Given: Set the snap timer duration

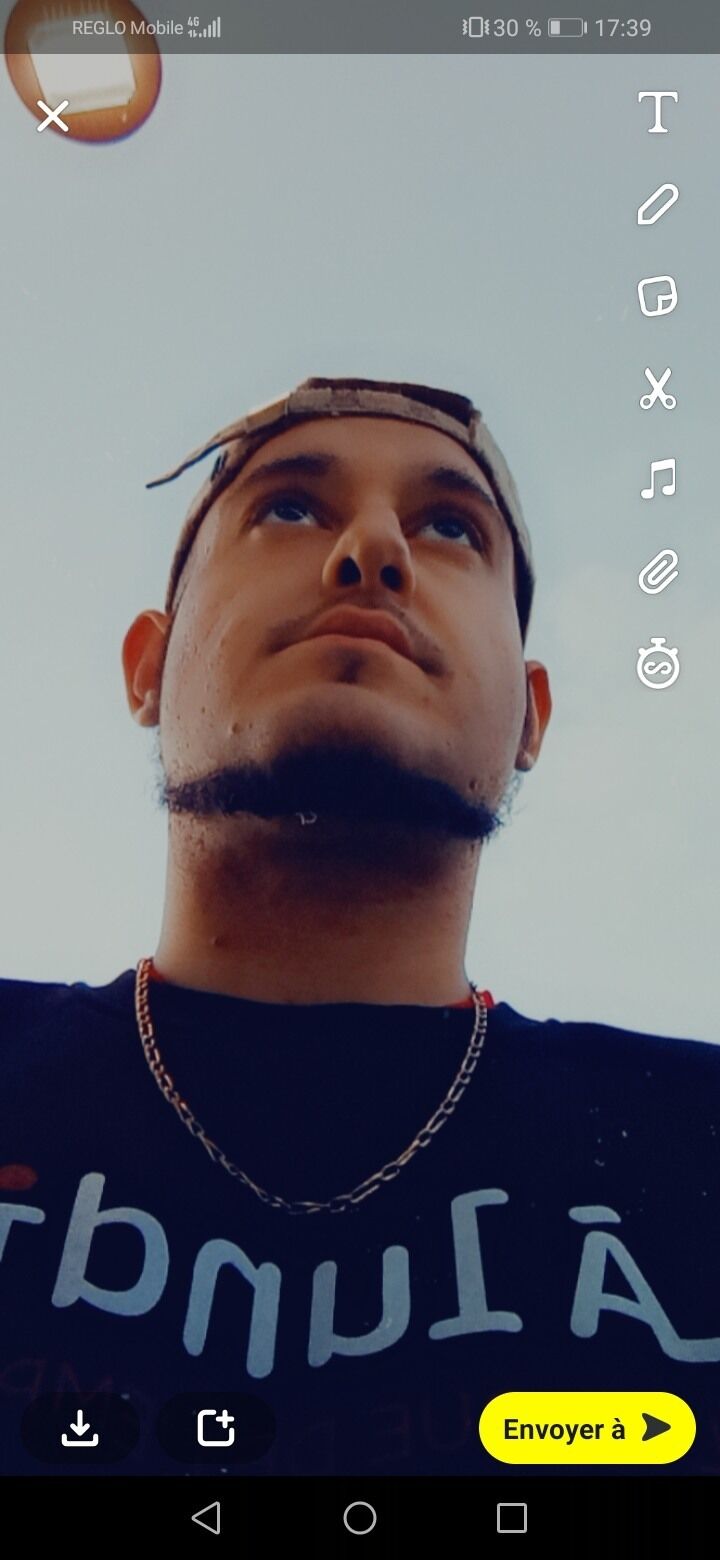Looking at the screenshot, I should 658,665.
